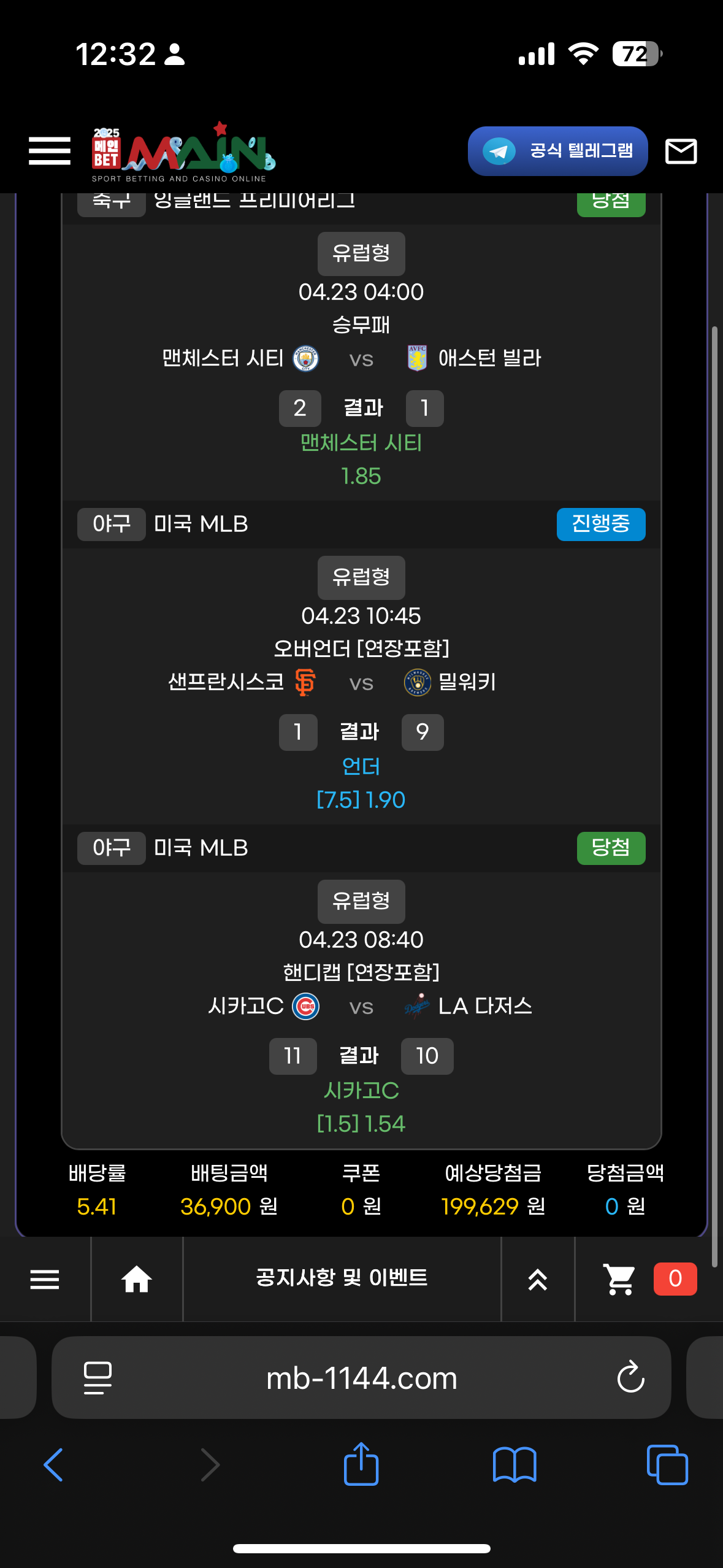Open the official Telegram channel button
Viewport: 723px width, 1568px height.
557,151
